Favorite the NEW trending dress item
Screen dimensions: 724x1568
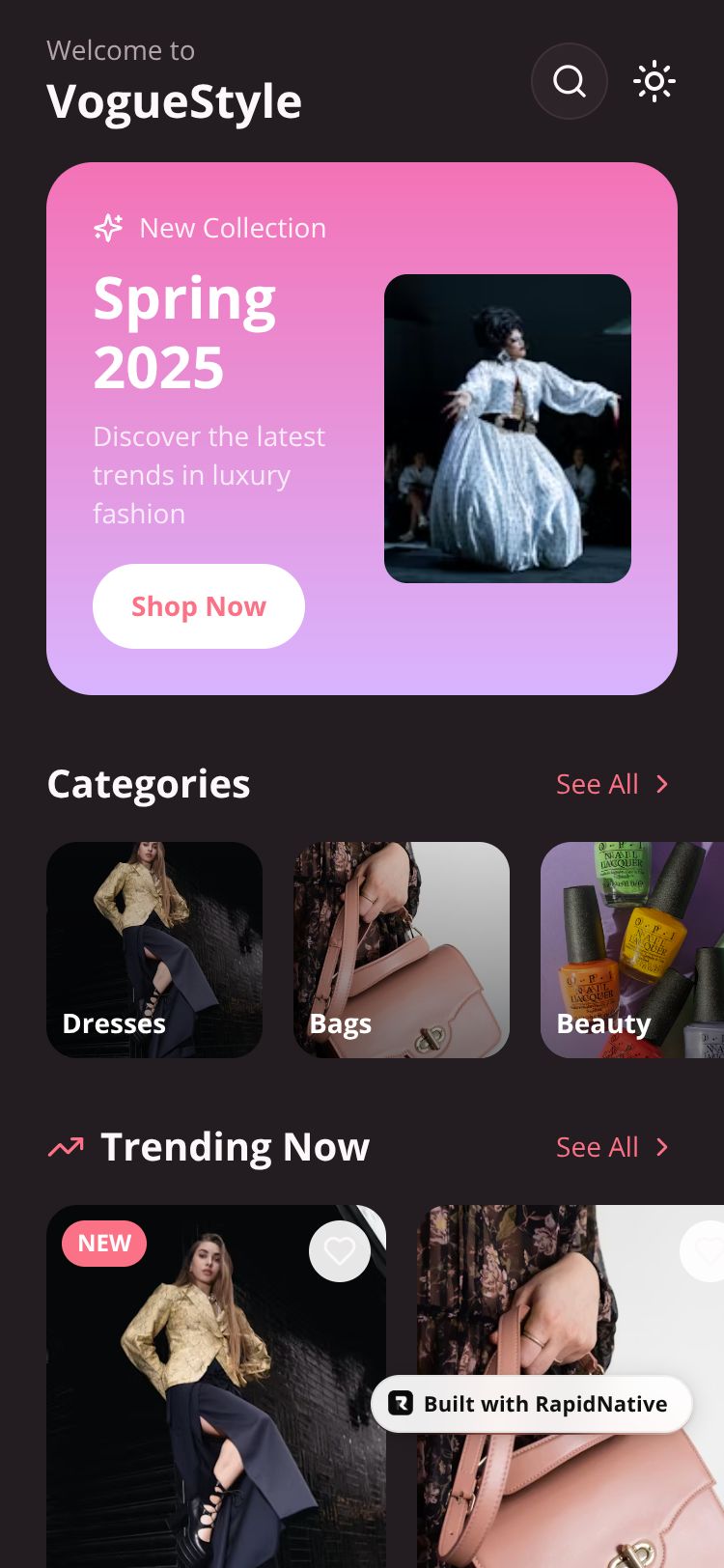pyautogui.click(x=340, y=1251)
